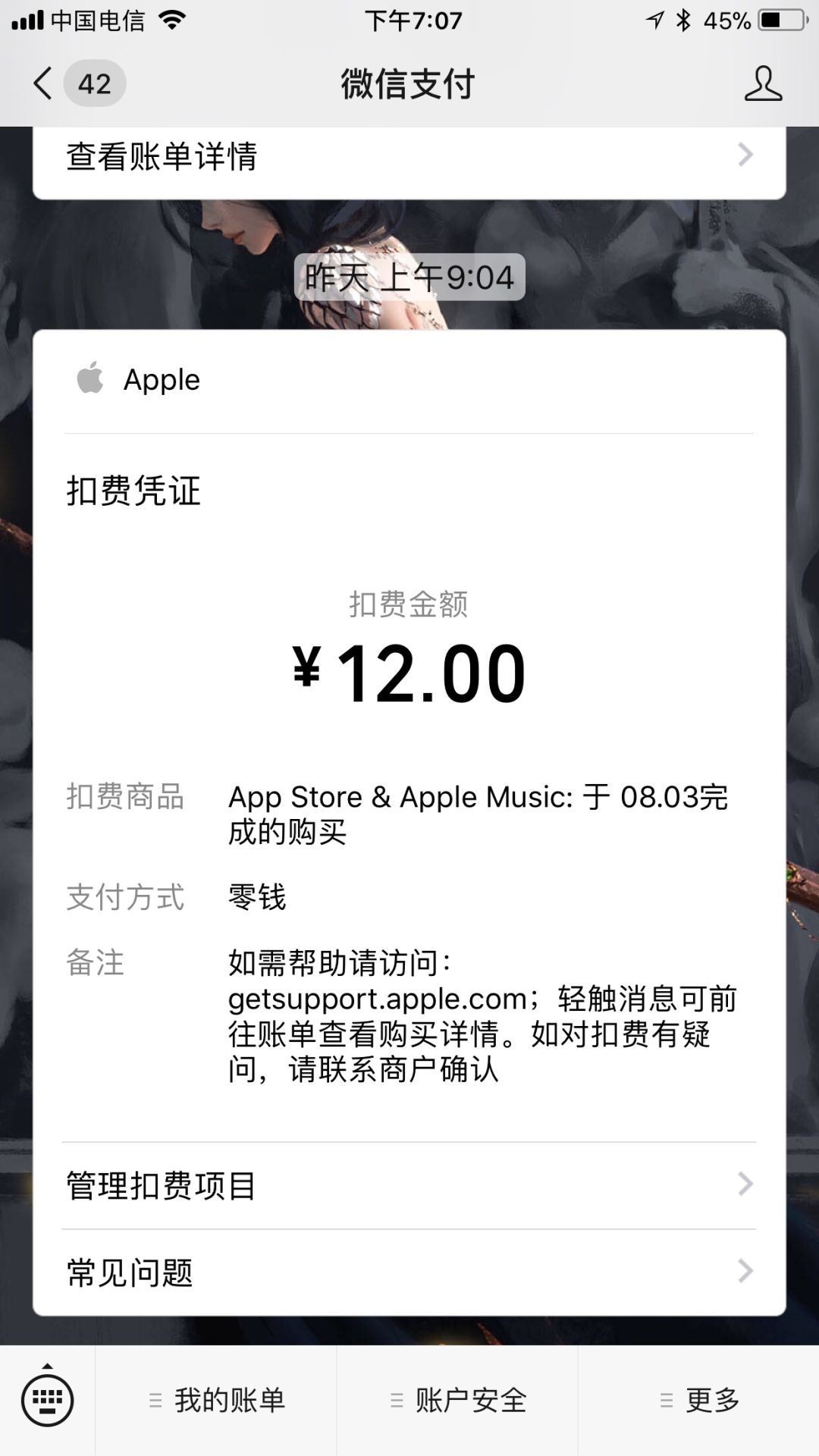Tap the unread count badge showing 42
Image resolution: width=819 pixels, height=1456 pixels.
click(x=94, y=85)
